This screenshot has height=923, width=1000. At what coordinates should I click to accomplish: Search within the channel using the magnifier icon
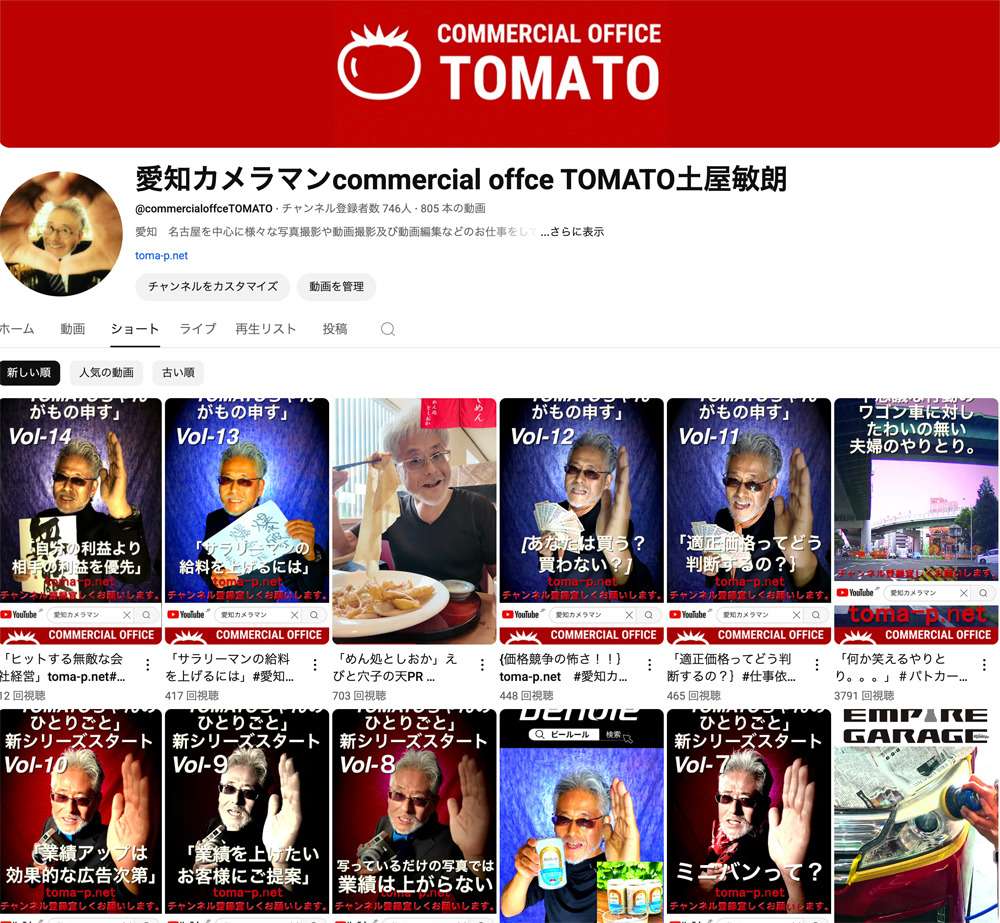click(388, 329)
